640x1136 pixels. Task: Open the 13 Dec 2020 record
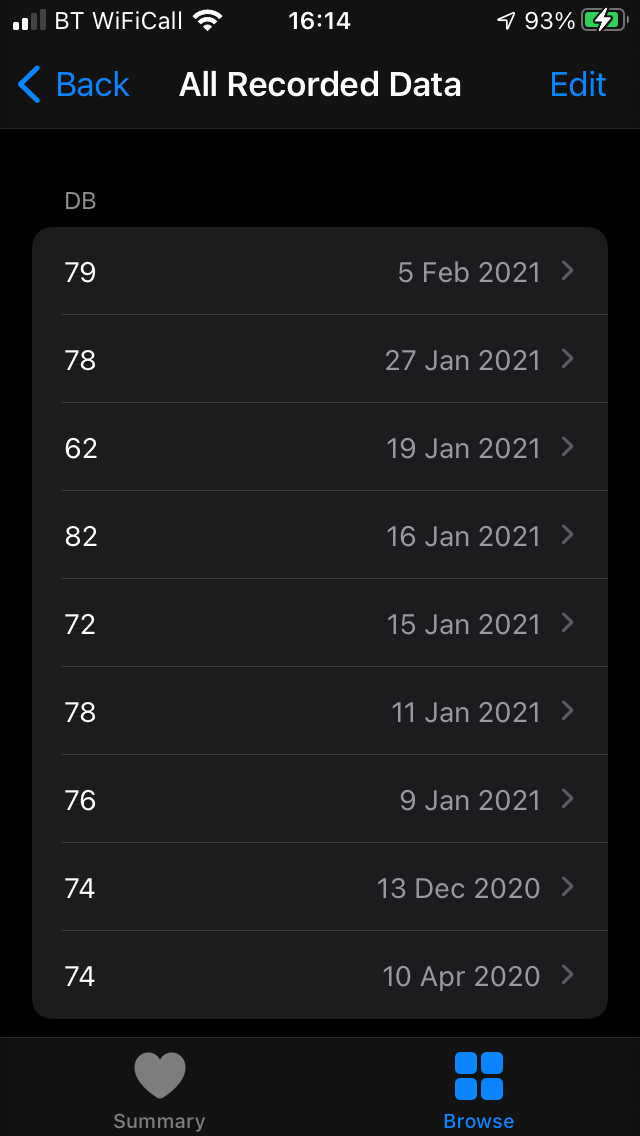pyautogui.click(x=320, y=888)
